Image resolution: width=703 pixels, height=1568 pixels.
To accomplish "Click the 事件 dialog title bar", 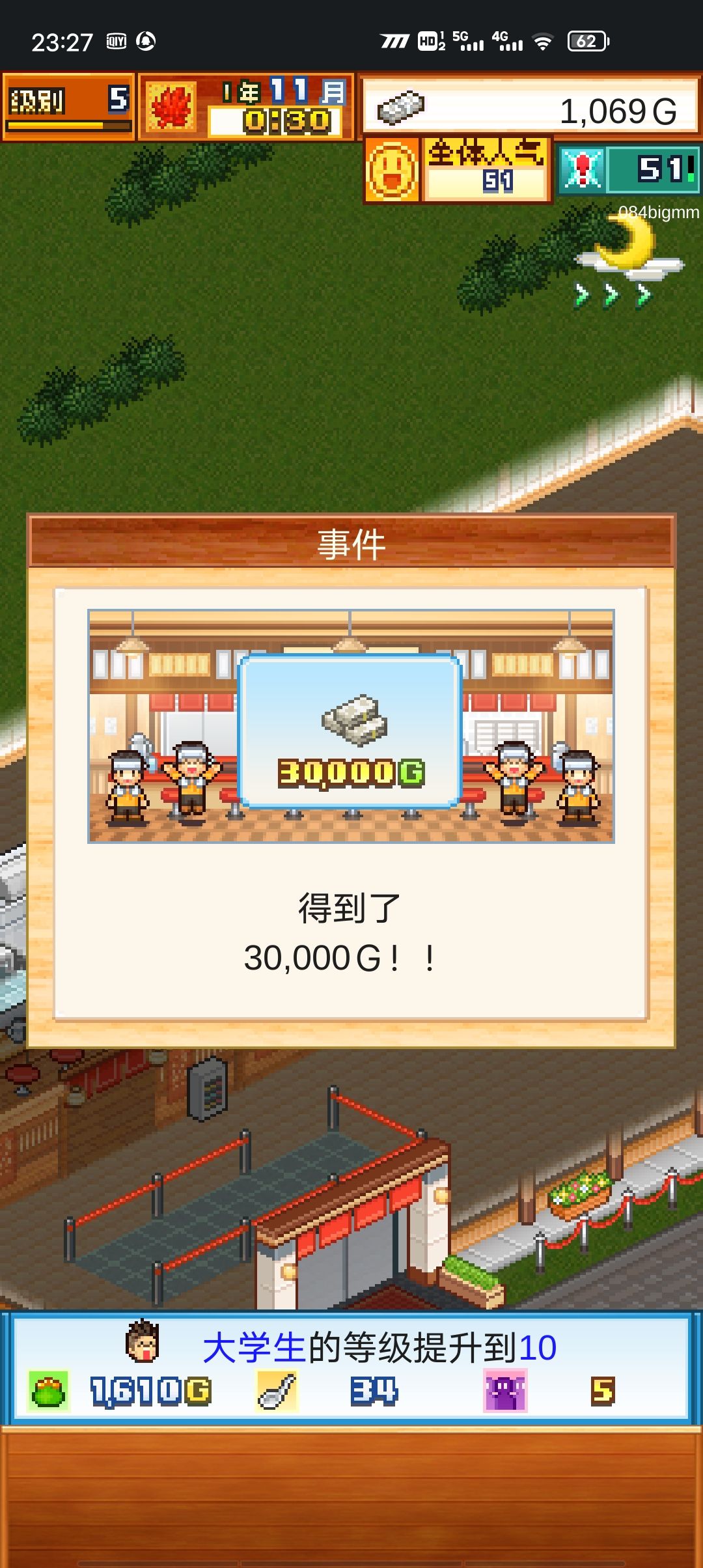I will click(351, 546).
